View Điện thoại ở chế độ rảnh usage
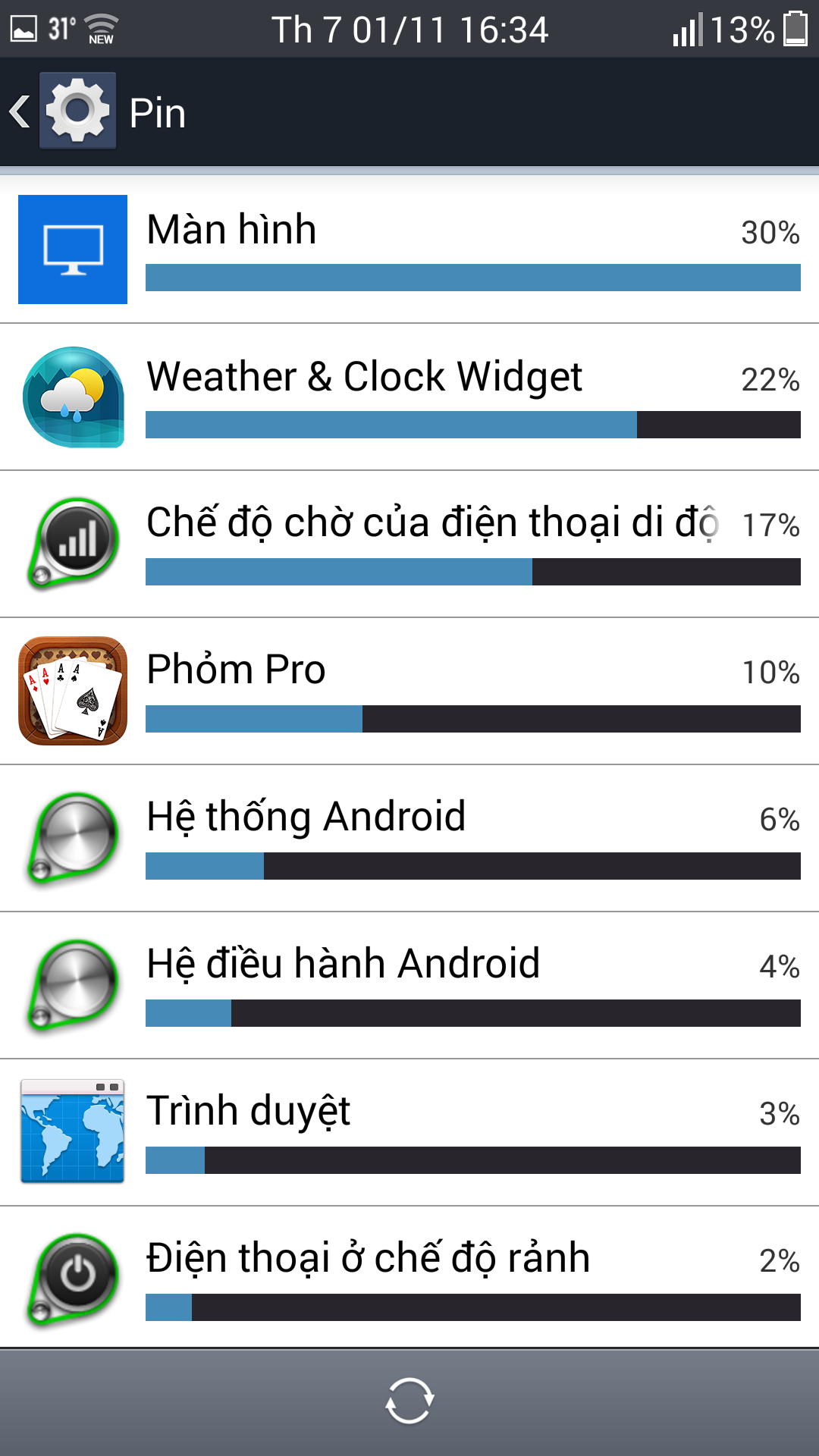The height and width of the screenshot is (1456, 819). pos(409,1278)
